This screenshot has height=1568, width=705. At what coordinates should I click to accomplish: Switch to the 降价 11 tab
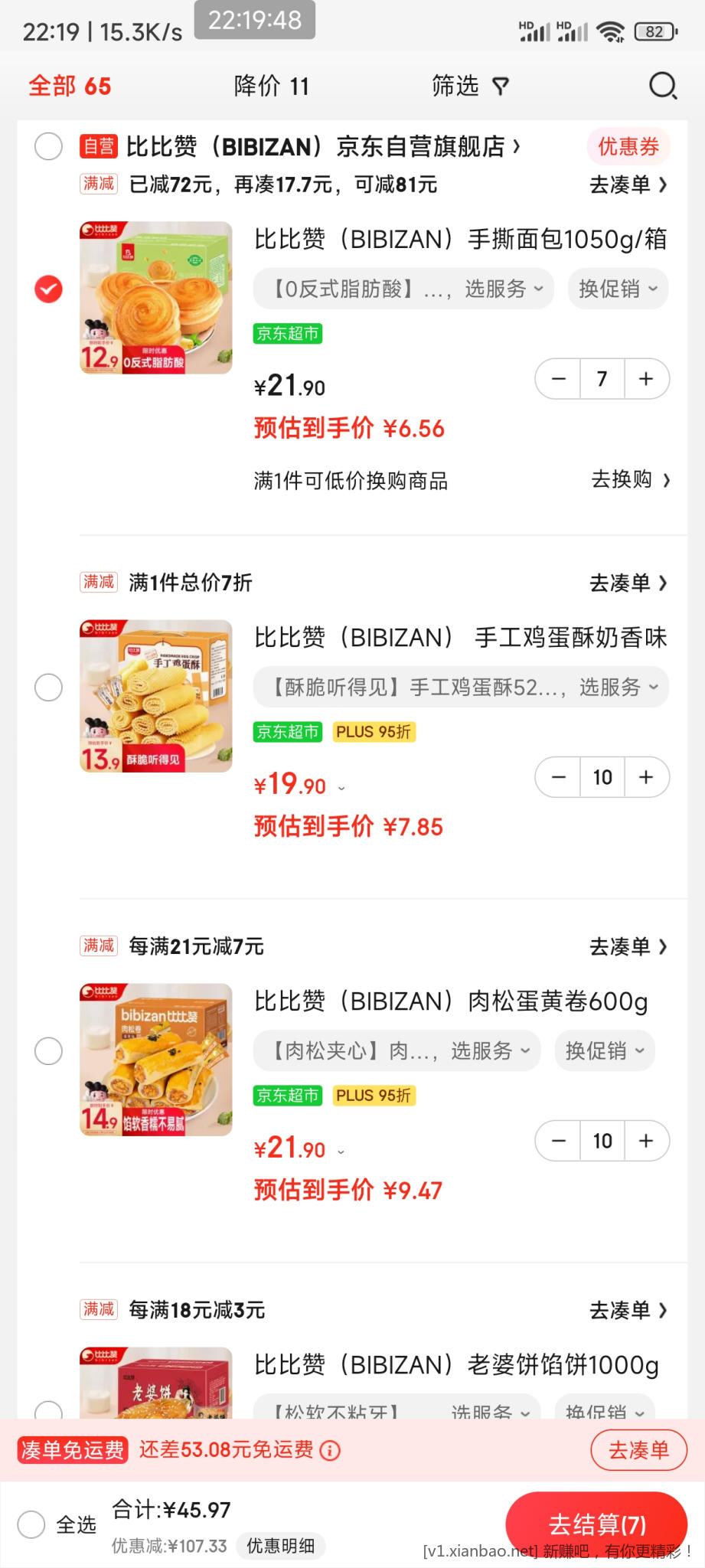271,86
